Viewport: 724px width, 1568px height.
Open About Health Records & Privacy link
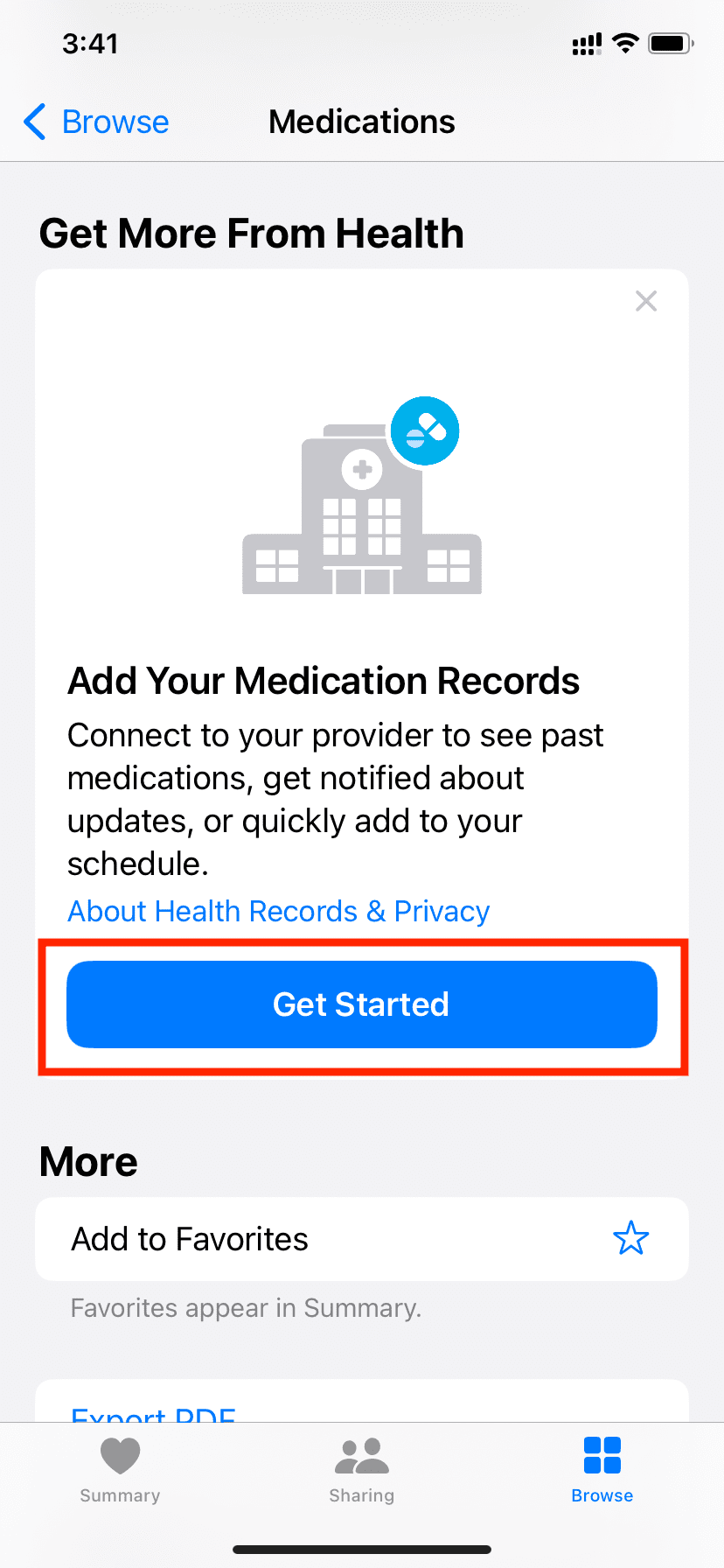[278, 911]
